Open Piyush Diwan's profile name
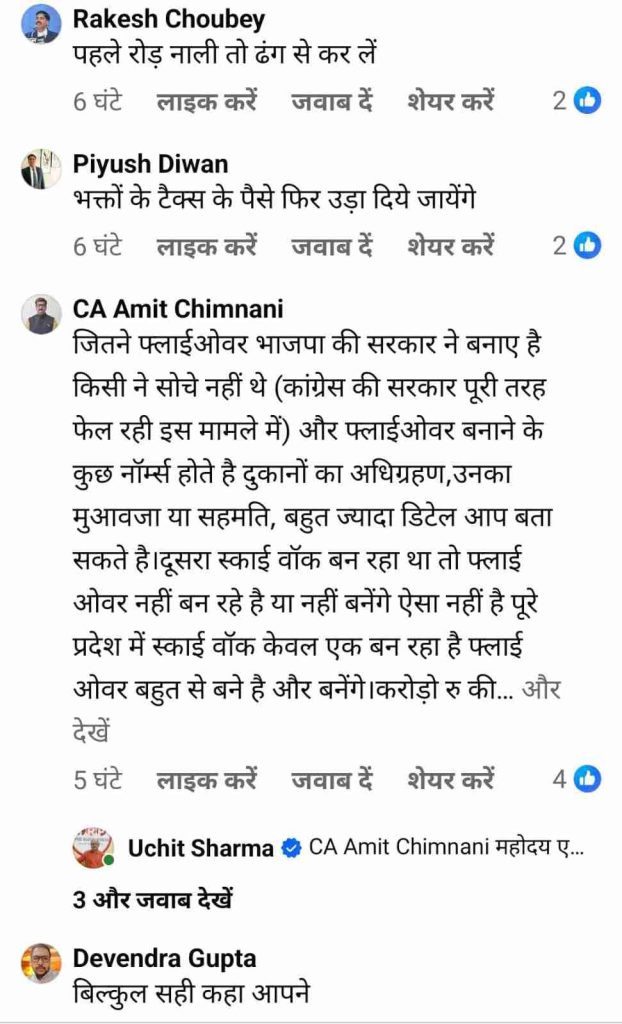622x1024 pixels. point(150,164)
